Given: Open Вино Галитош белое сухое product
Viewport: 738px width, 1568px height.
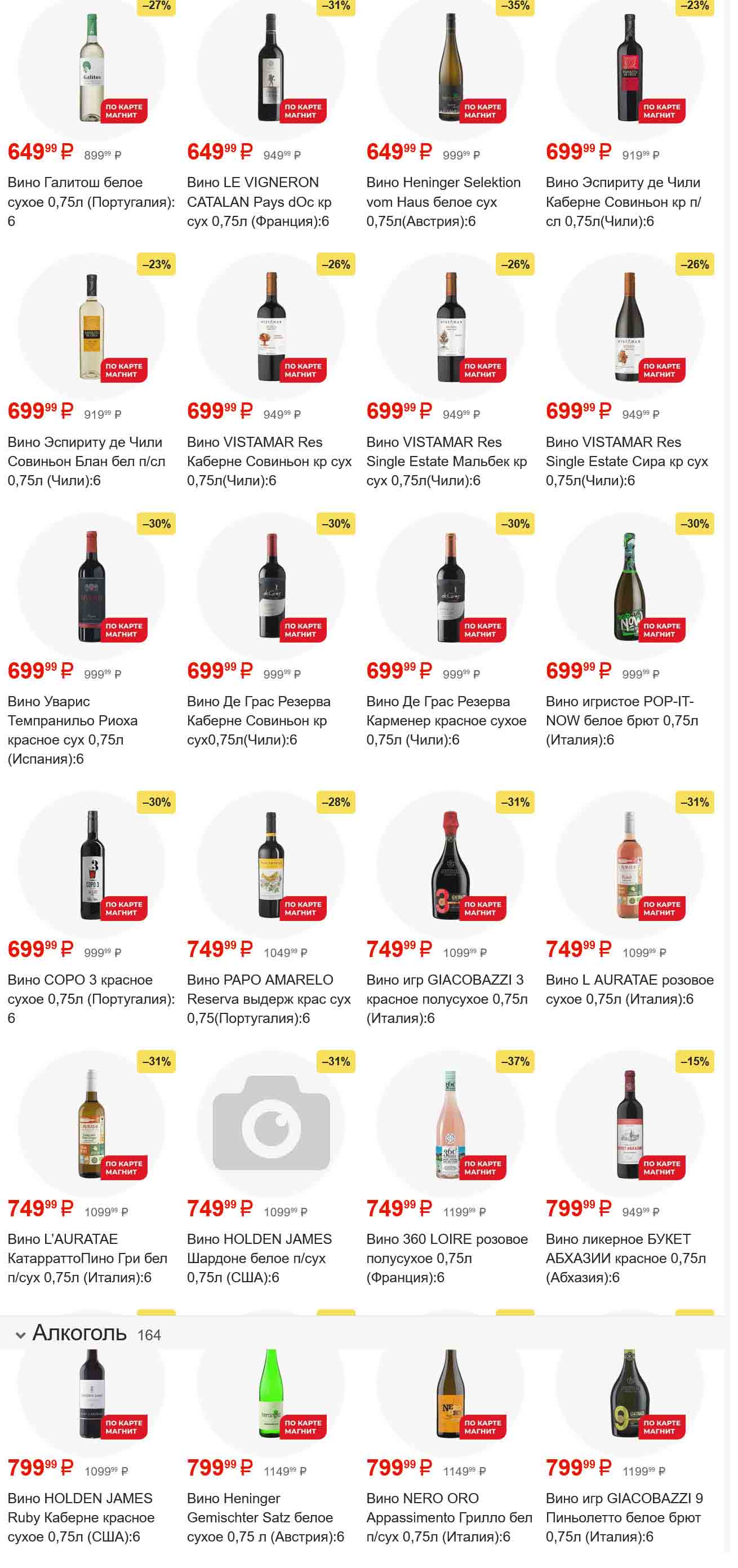Looking at the screenshot, I should click(91, 201).
